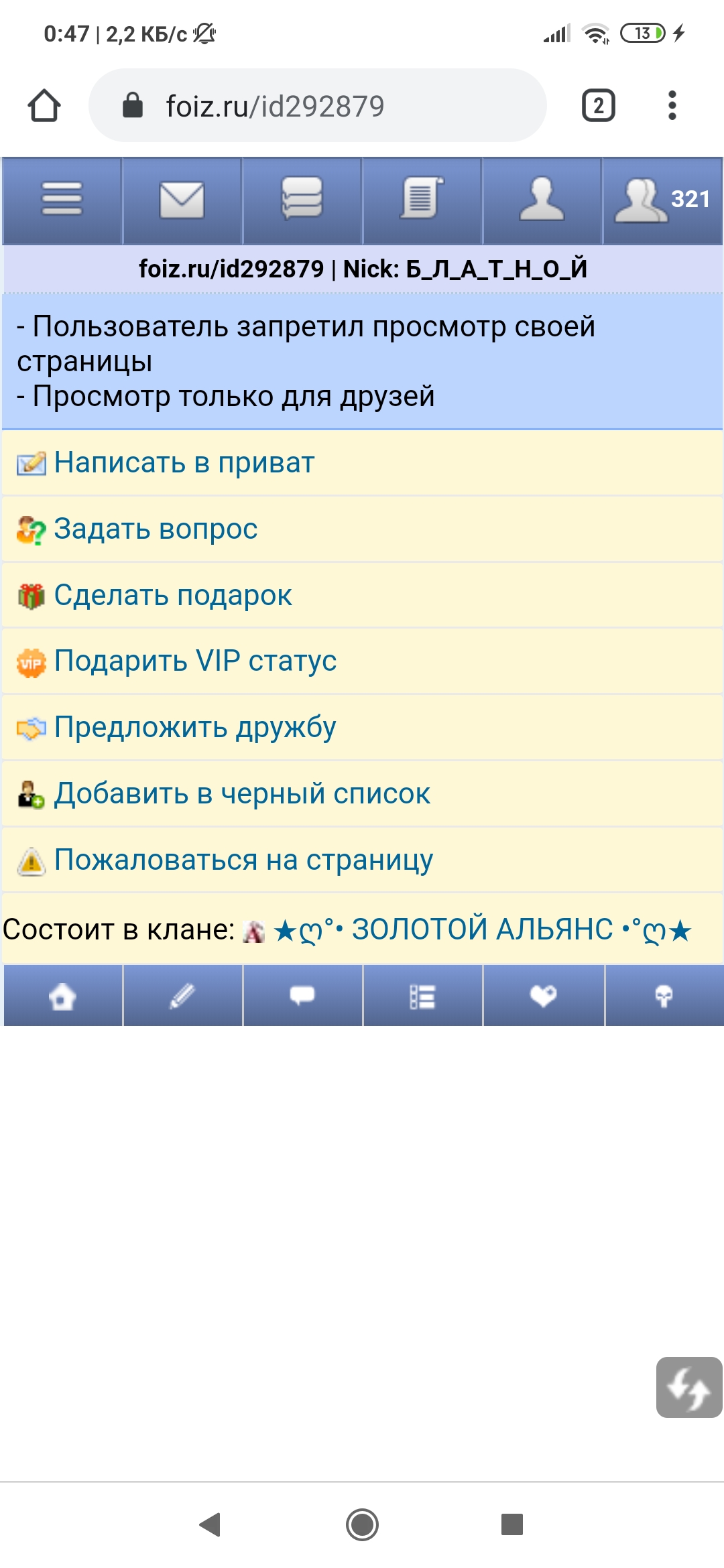
Task: Select Задать вопрос
Action: click(156, 529)
